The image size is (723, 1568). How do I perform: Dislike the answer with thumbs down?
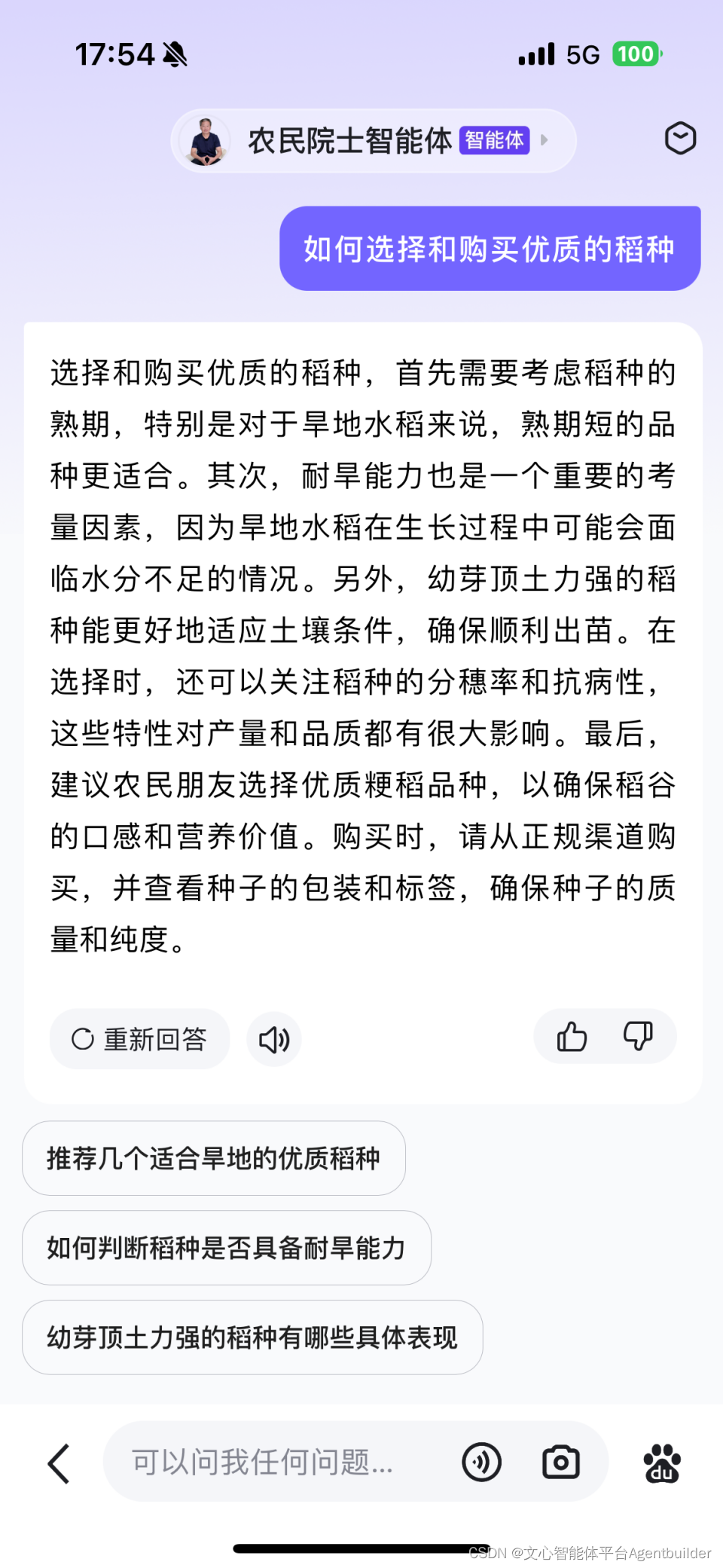tap(638, 1037)
